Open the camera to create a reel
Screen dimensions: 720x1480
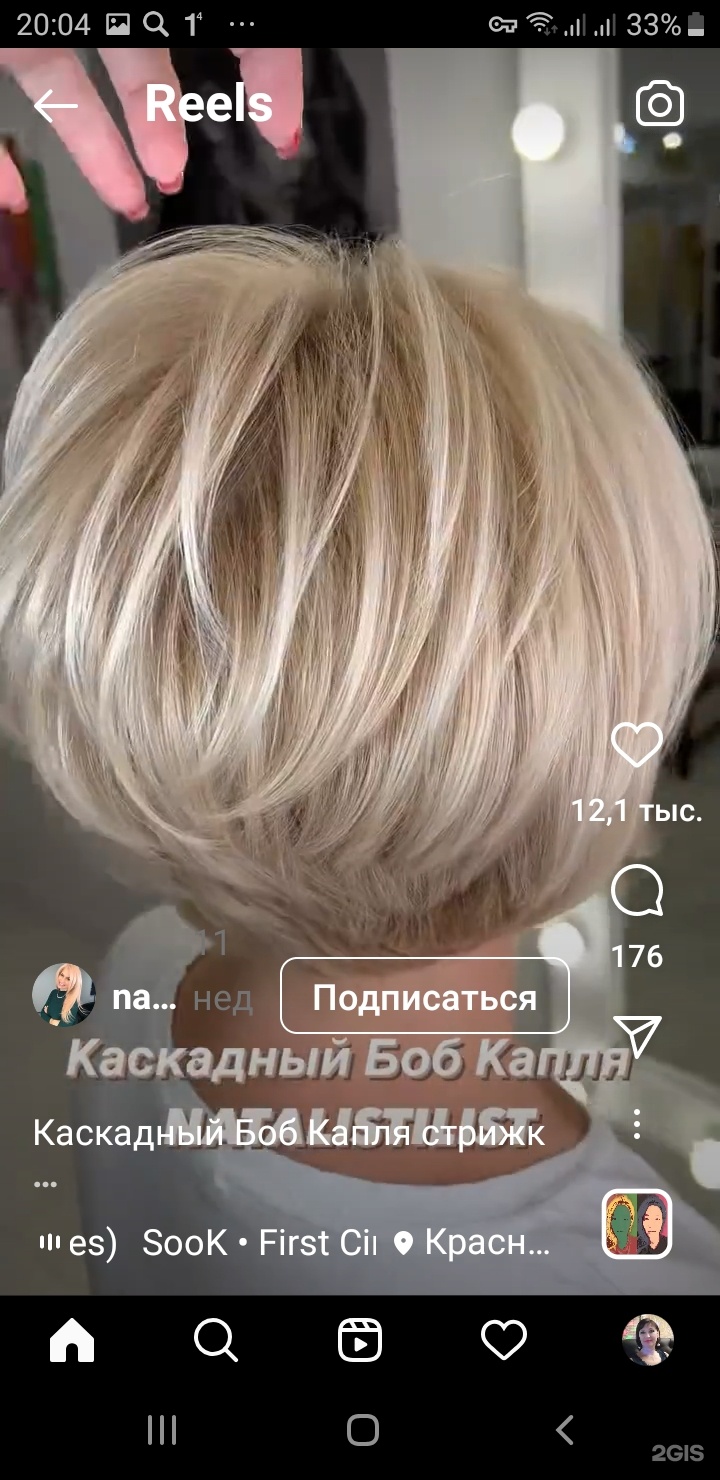click(660, 105)
